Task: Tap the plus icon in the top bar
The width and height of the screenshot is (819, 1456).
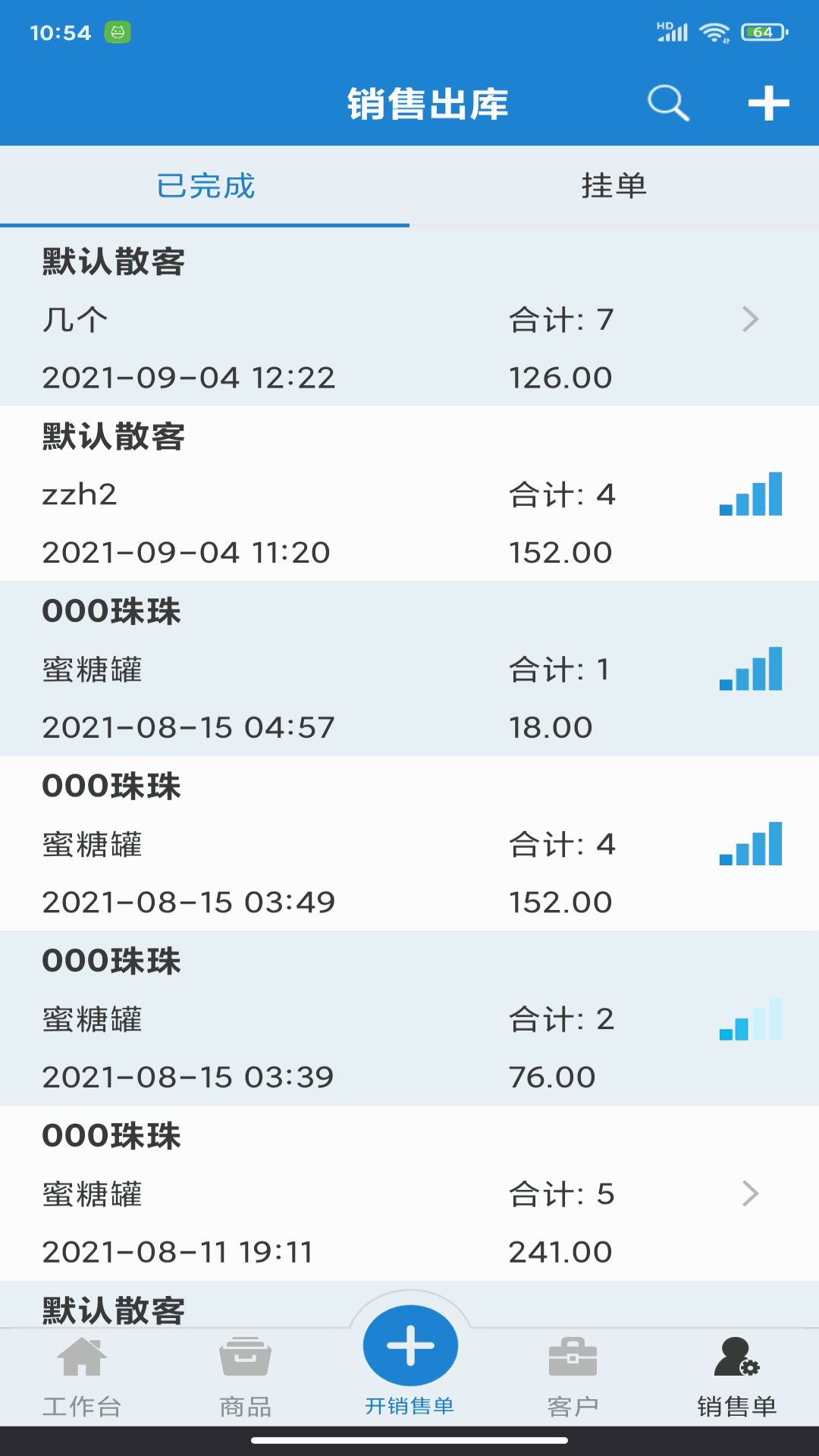Action: coord(768,103)
